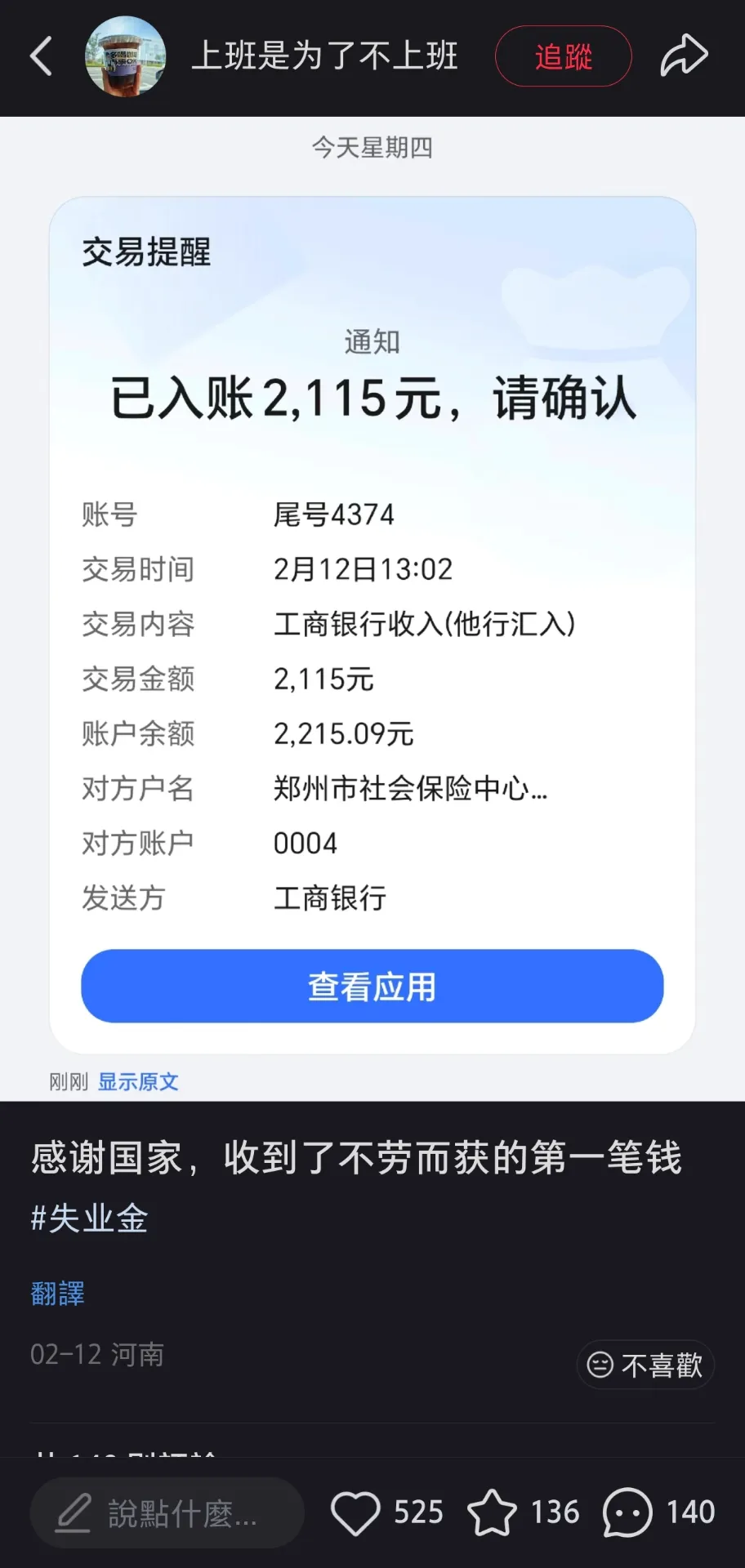Tap the counterpart name 郑州市社会保险中心 to expand it
The height and width of the screenshot is (1568, 745).
411,789
